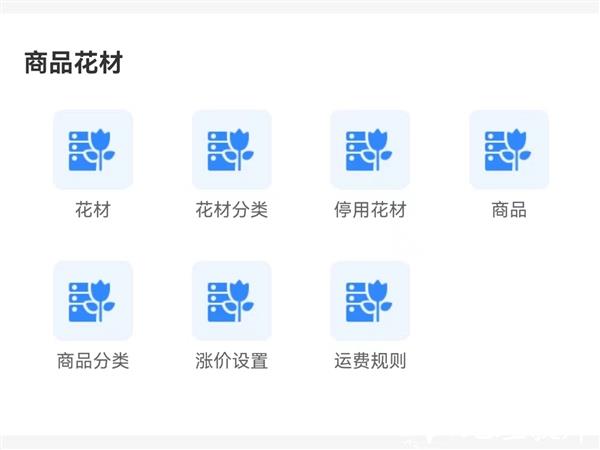Go to the 商品 section
Viewport: 600px width, 450px height.
[509, 150]
